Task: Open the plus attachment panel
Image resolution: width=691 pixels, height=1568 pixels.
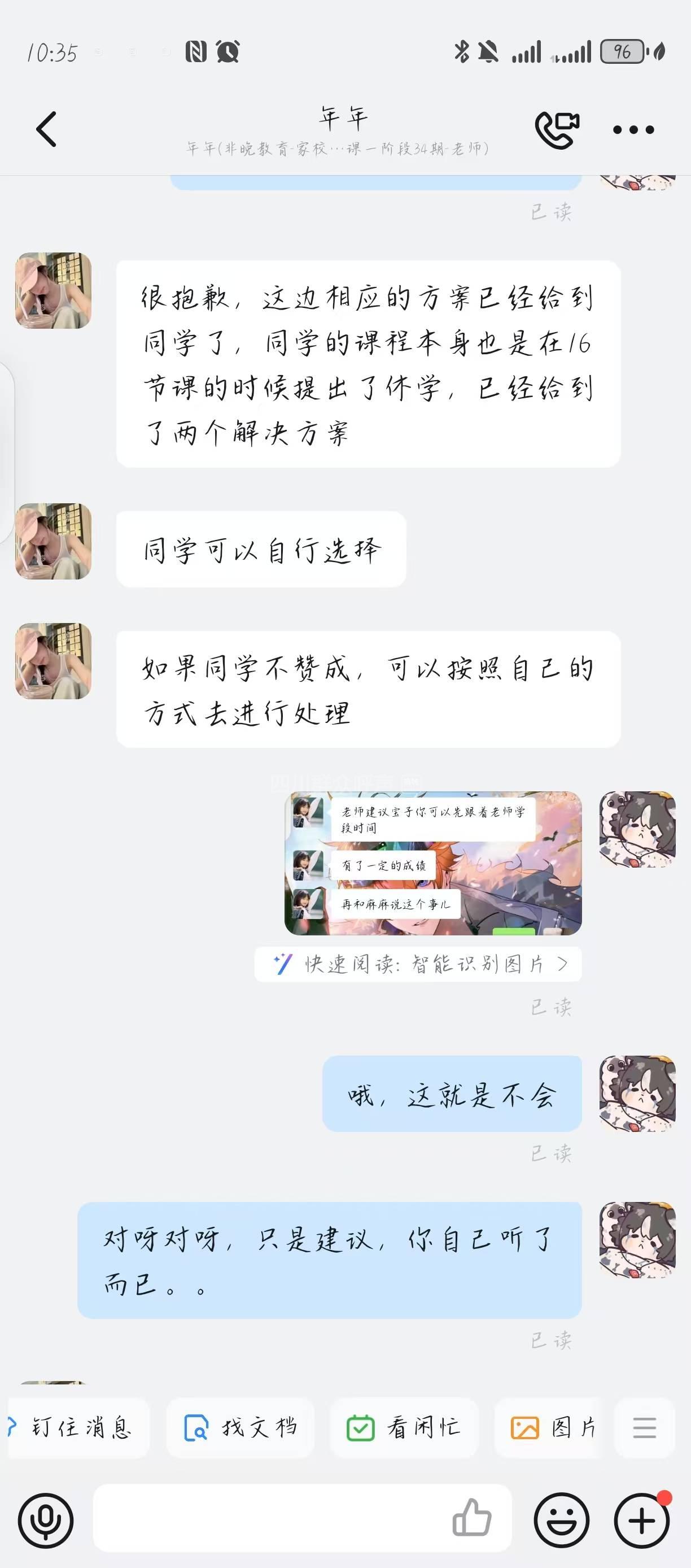Action: point(642,1520)
